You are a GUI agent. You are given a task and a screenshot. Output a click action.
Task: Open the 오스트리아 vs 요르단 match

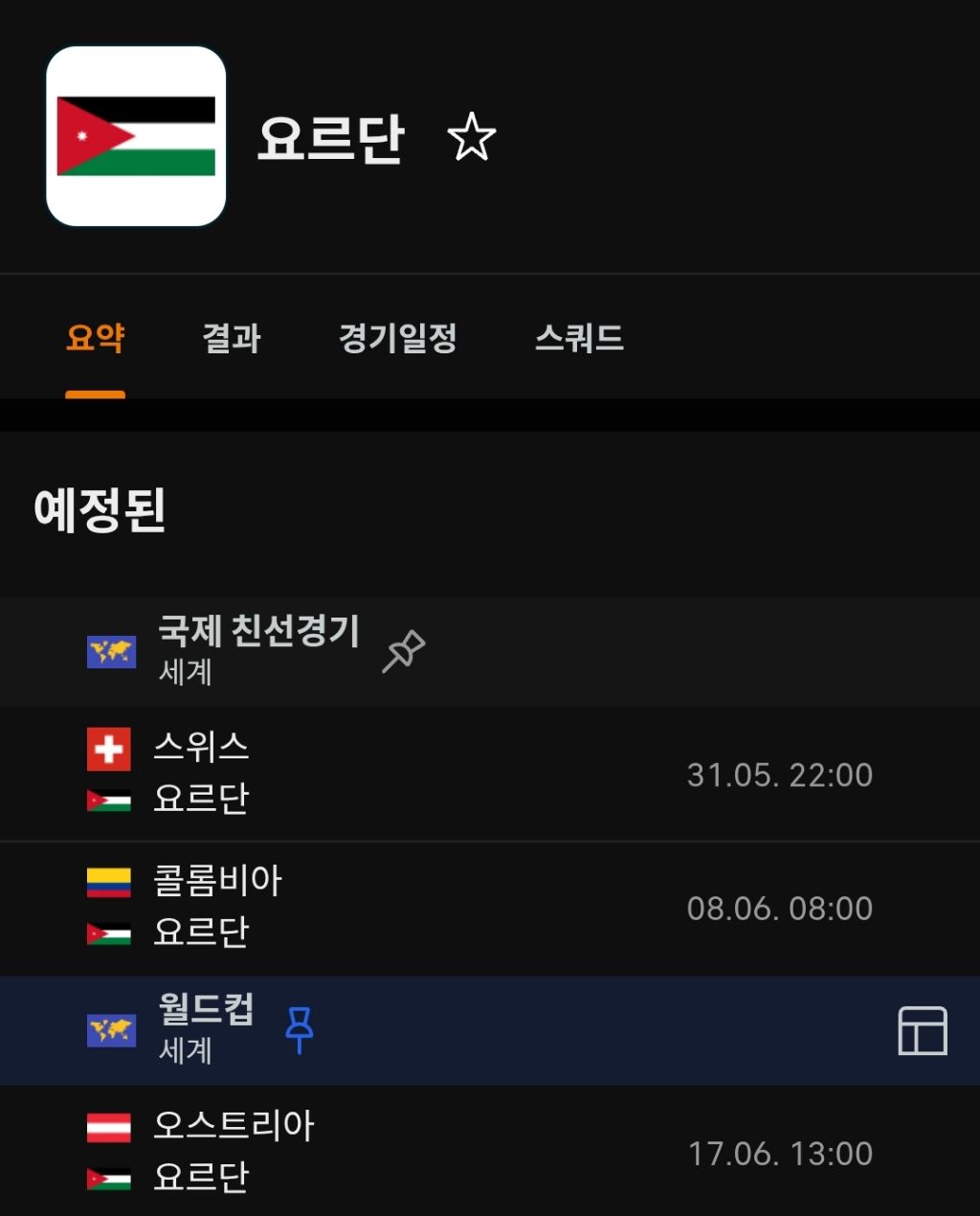click(490, 1151)
